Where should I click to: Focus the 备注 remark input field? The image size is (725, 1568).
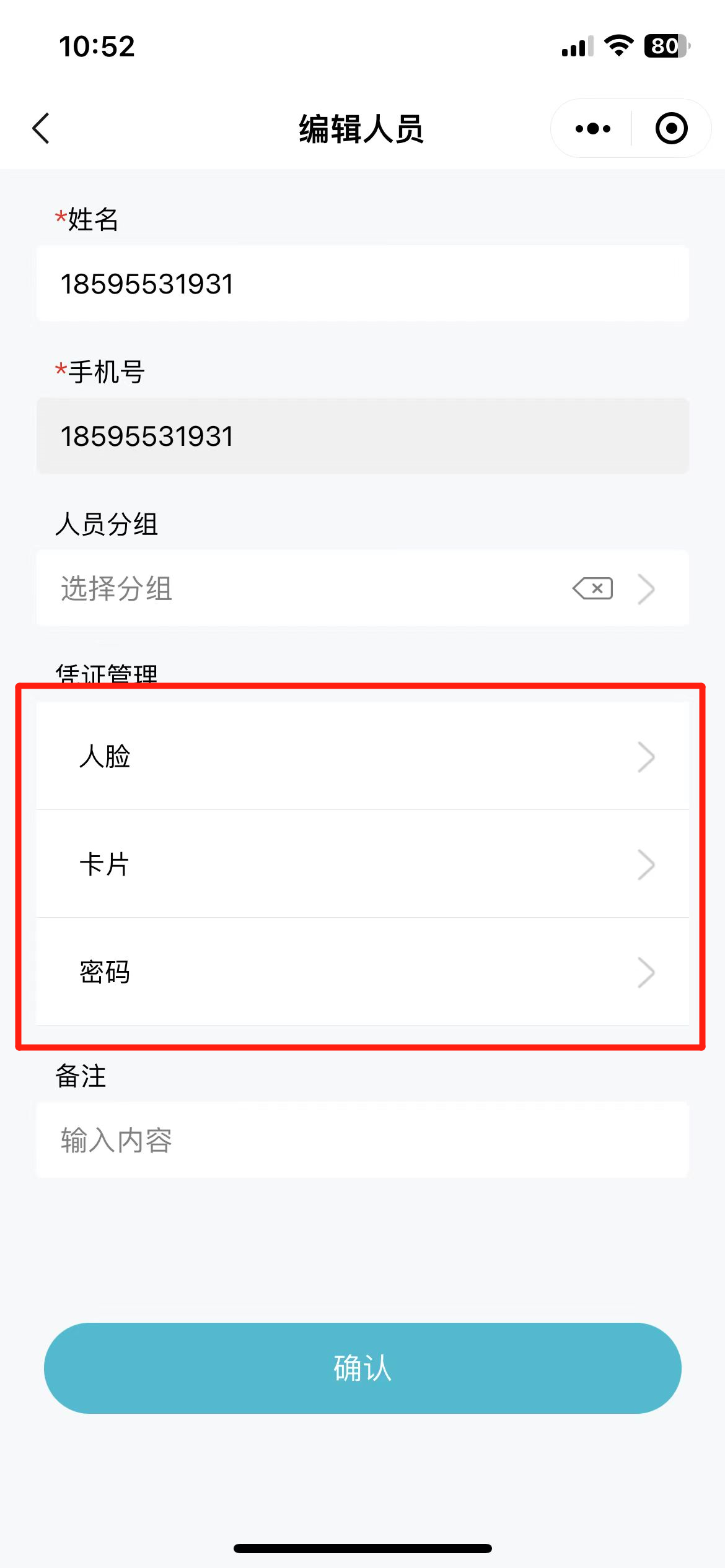point(362,1139)
